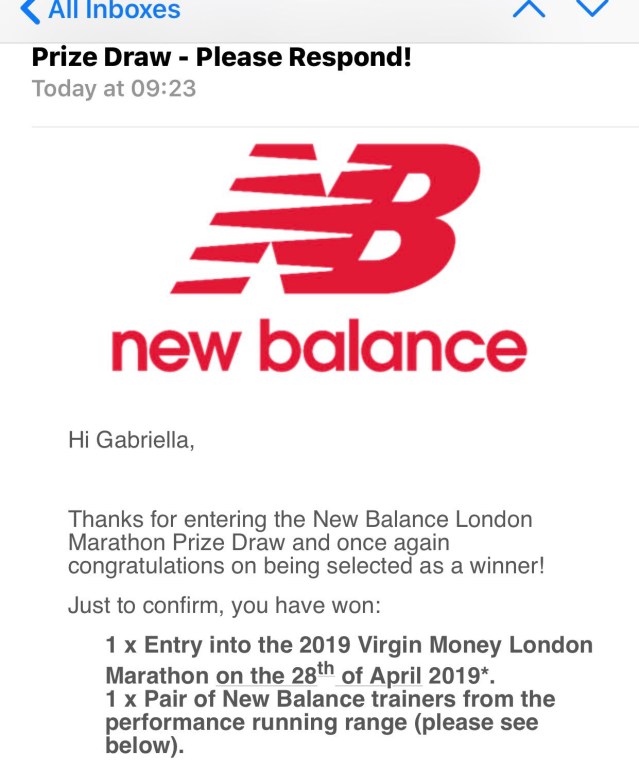Go back to All Inboxes
This screenshot has width=639, height=768.
(100, 11)
